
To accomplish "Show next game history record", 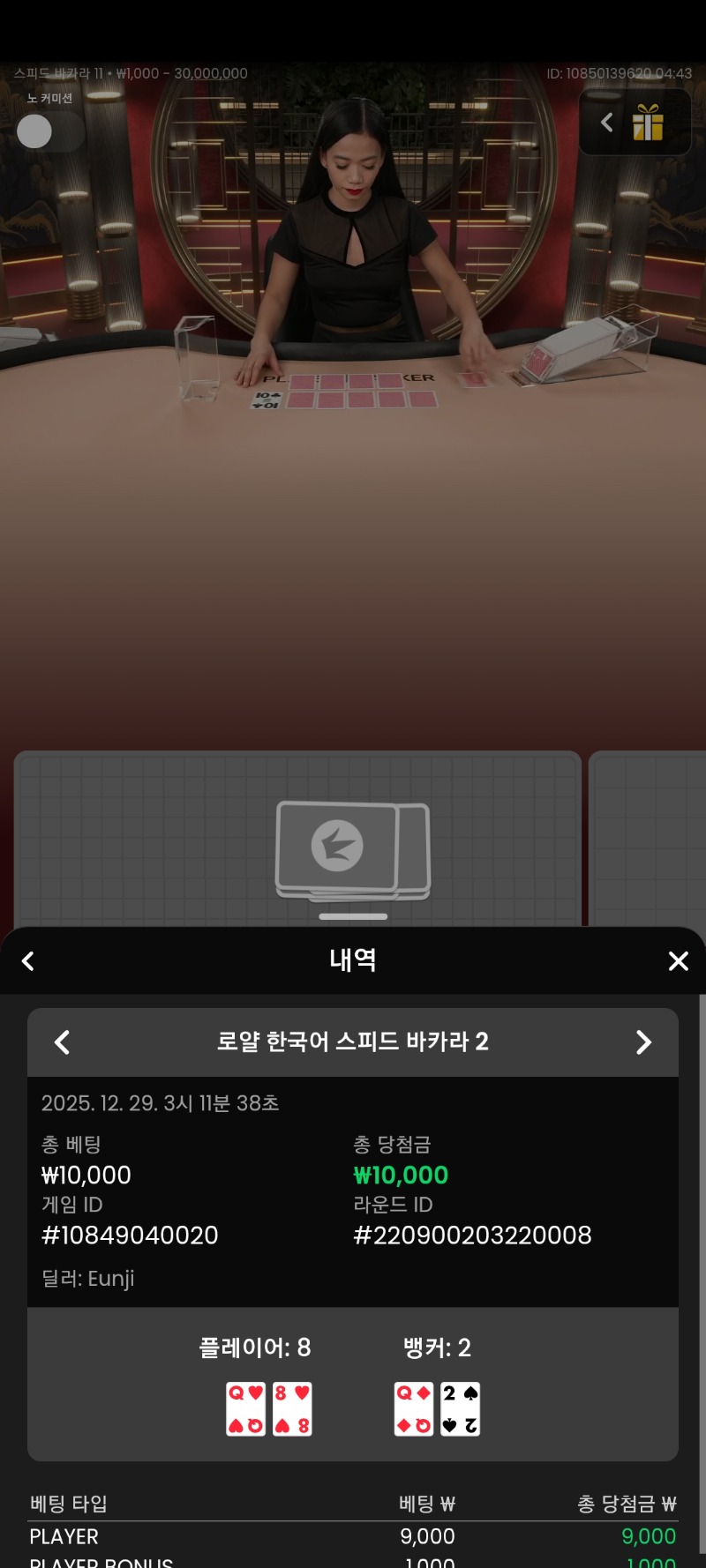I will (643, 1042).
